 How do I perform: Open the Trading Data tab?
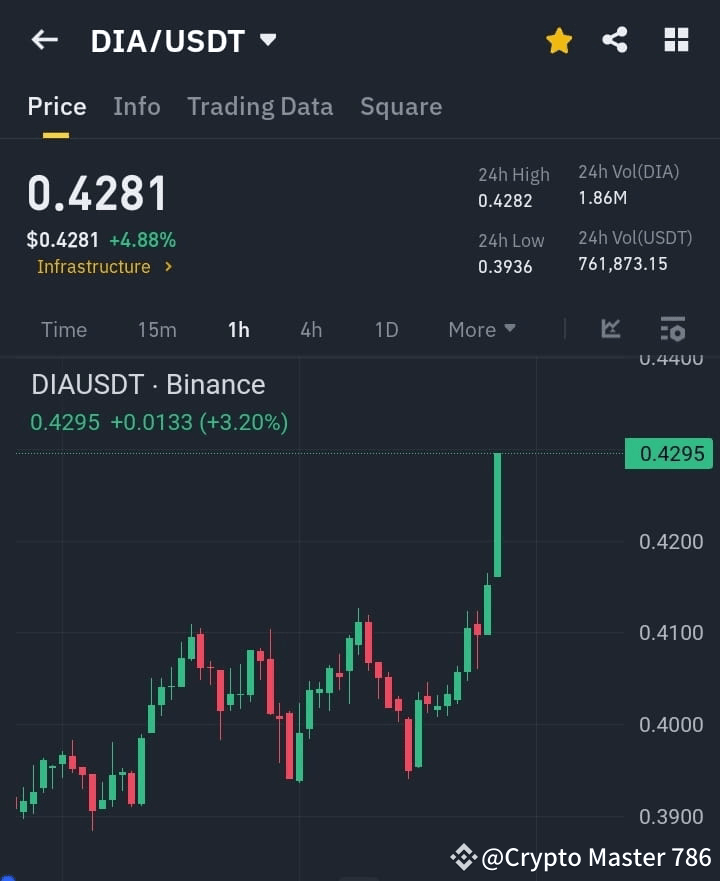tap(260, 106)
